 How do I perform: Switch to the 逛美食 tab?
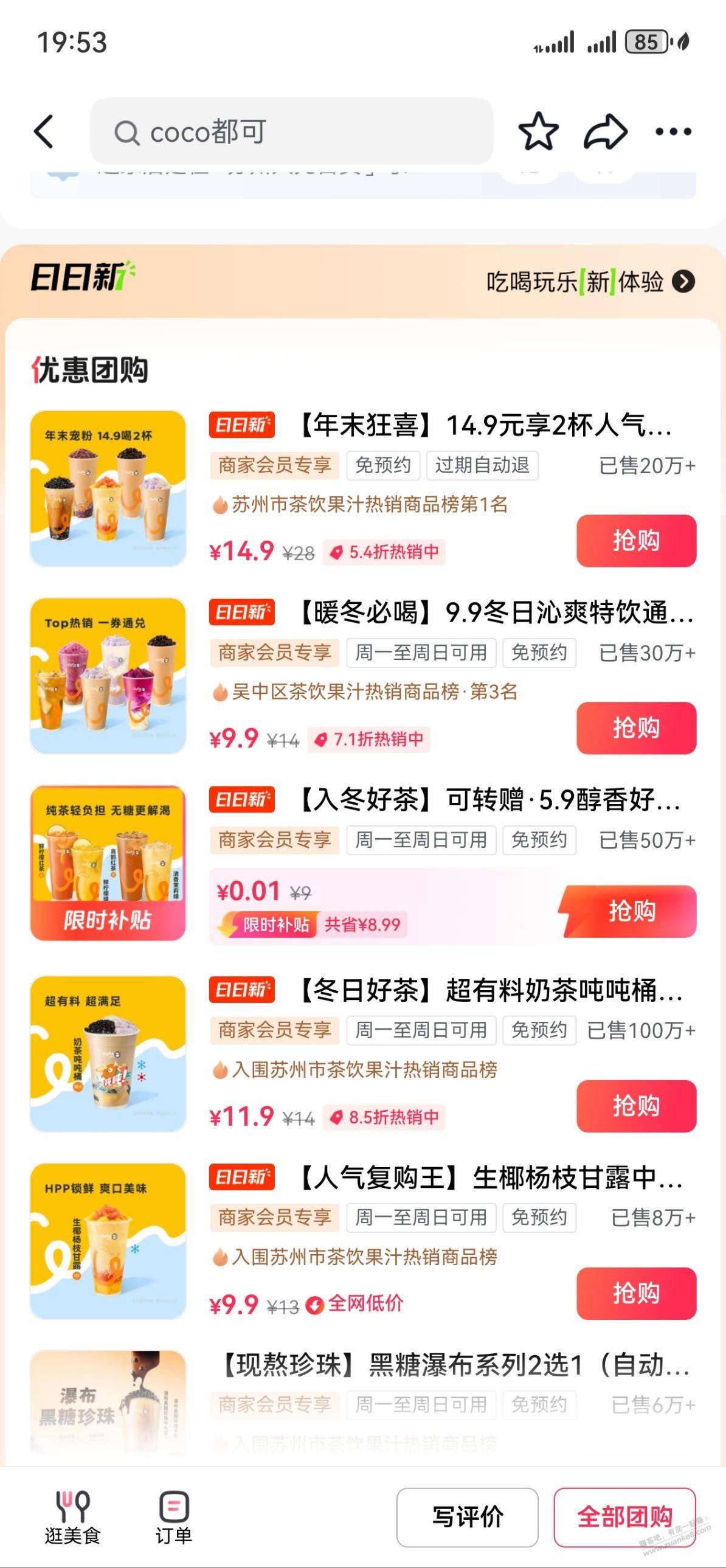(72, 1517)
